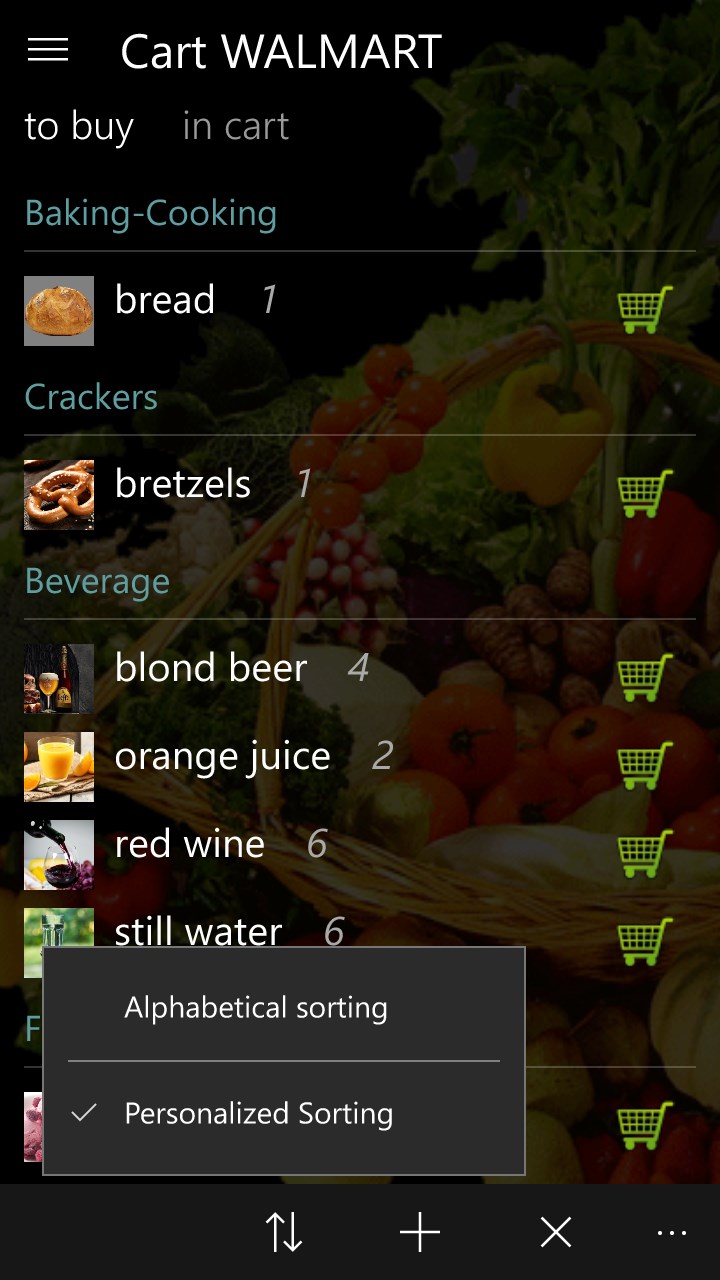Image resolution: width=720 pixels, height=1280 pixels.
Task: Choose Alphabetical sorting option
Action: pos(256,1007)
